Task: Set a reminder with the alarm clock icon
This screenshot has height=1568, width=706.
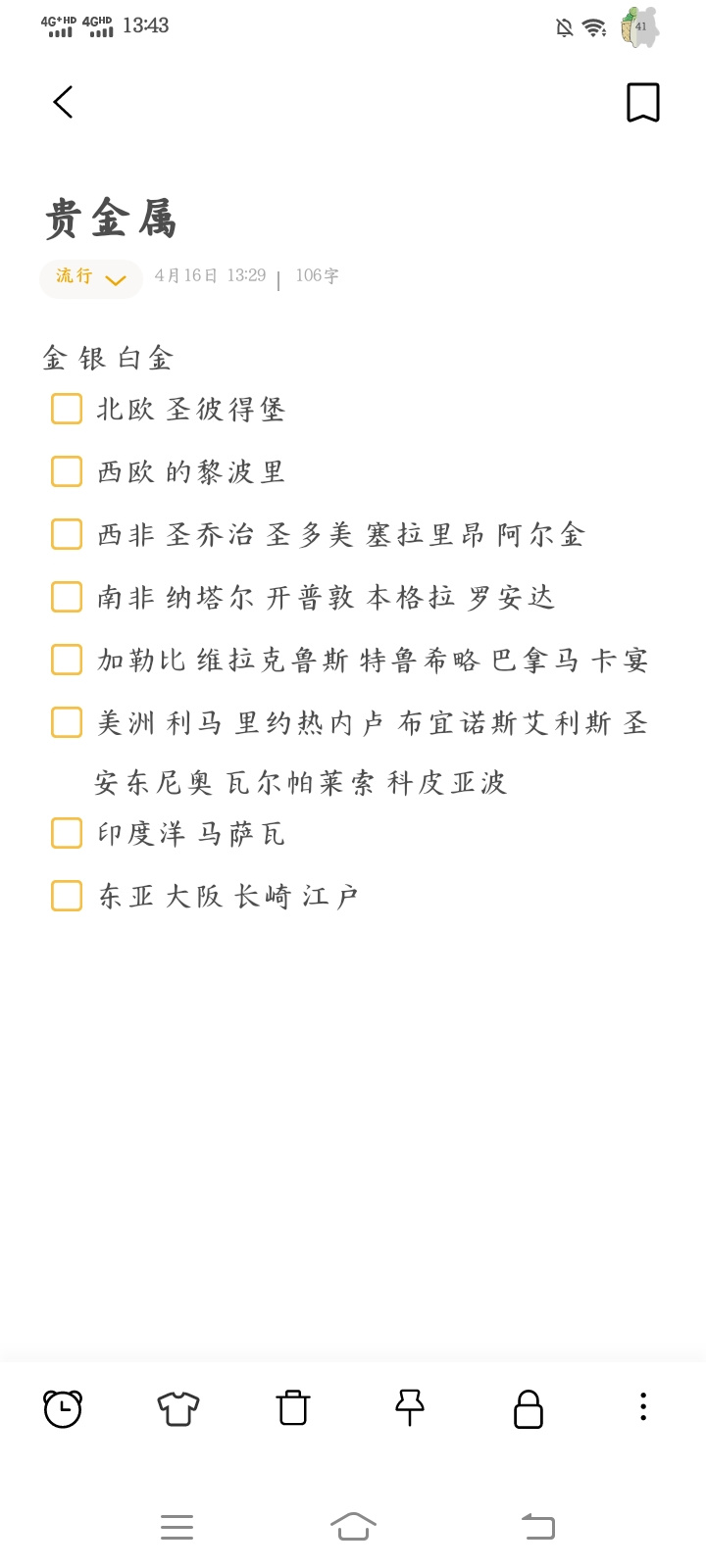Action: 63,1408
